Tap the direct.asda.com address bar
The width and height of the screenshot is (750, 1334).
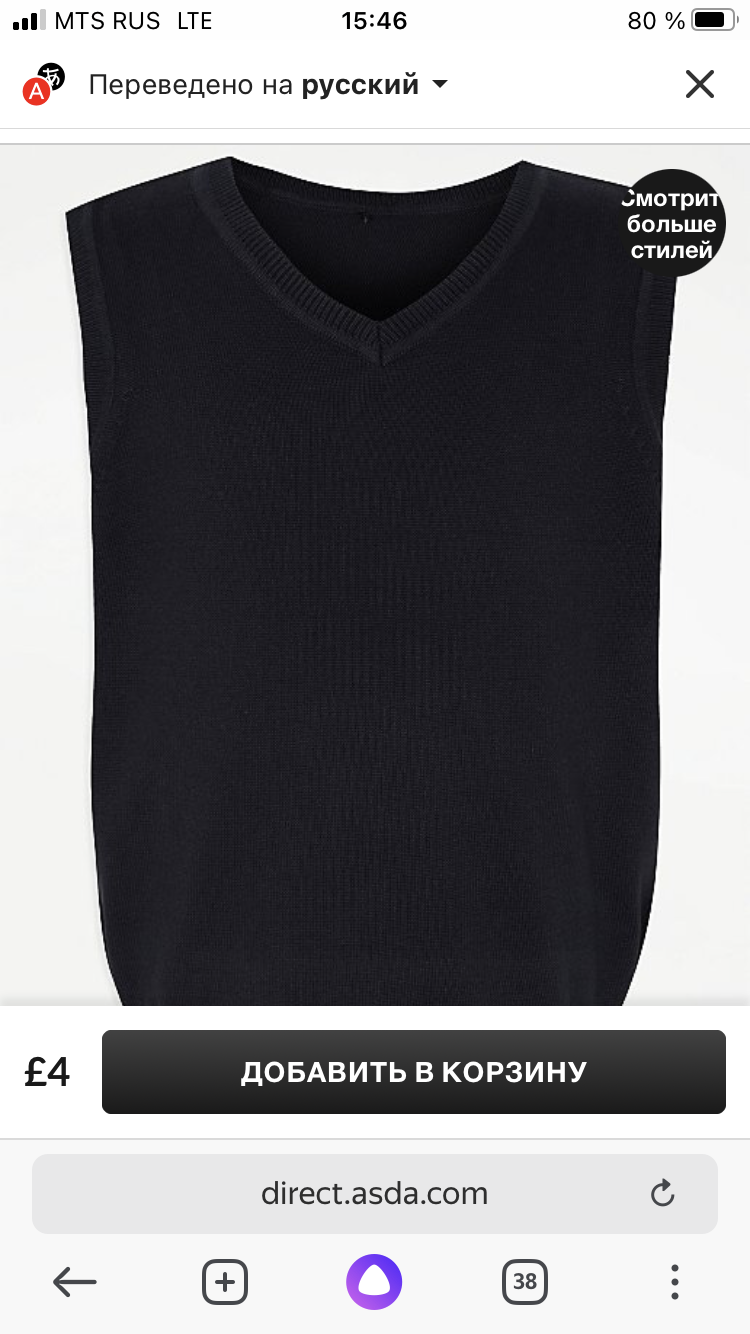click(x=375, y=1194)
